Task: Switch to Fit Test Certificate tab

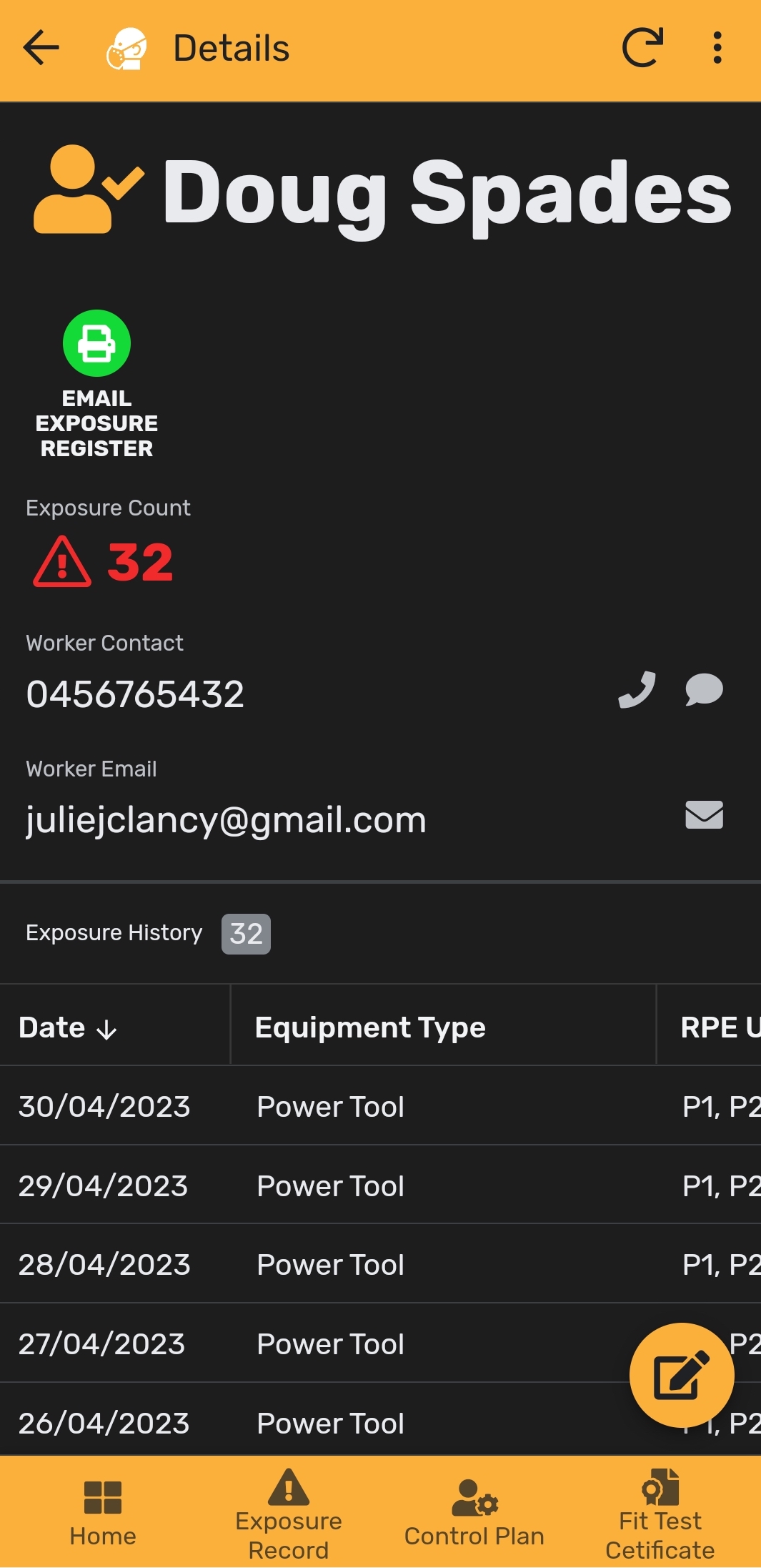Action: (660, 1512)
